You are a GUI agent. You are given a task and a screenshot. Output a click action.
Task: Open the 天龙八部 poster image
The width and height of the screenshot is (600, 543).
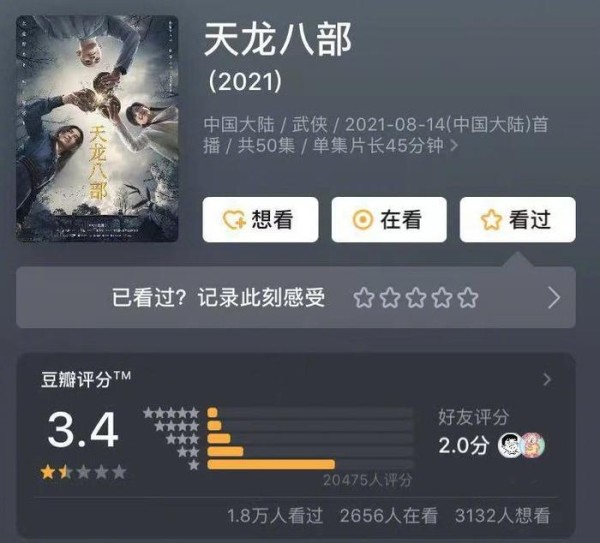coord(98,128)
